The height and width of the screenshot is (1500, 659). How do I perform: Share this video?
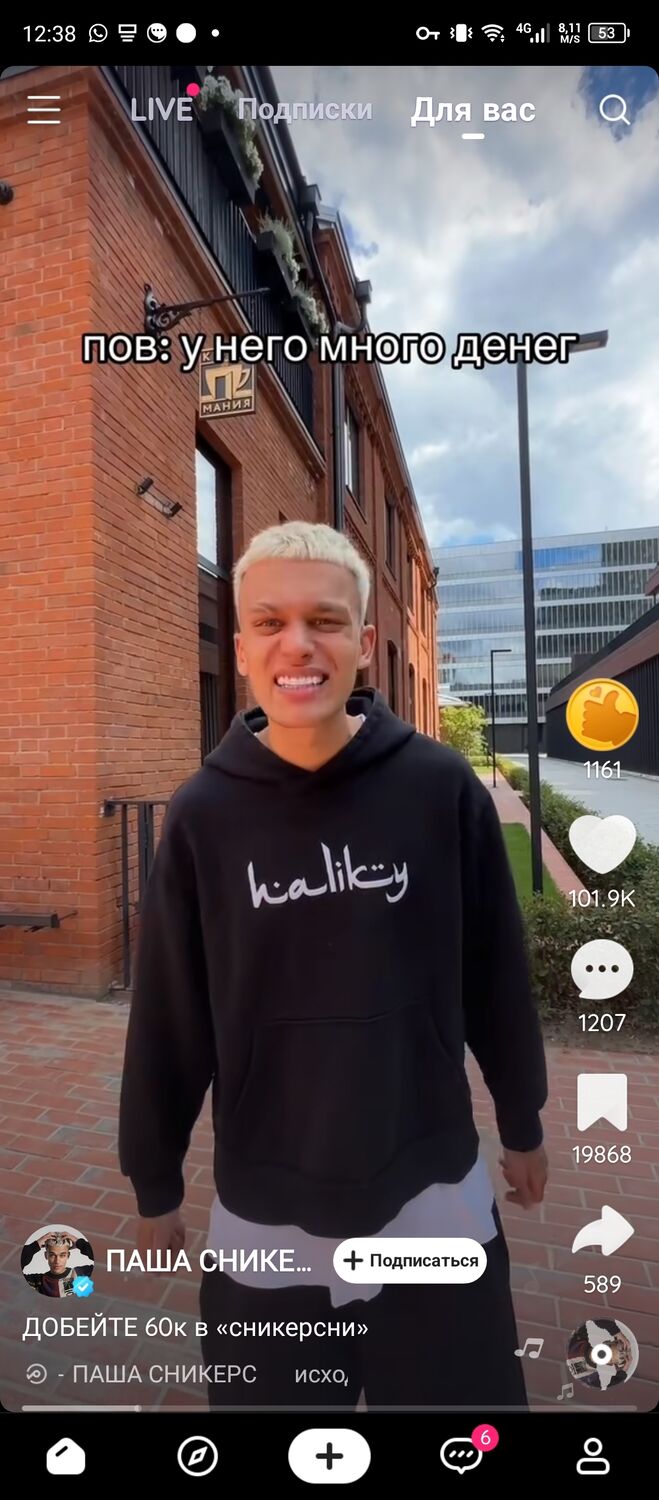[x=602, y=1232]
